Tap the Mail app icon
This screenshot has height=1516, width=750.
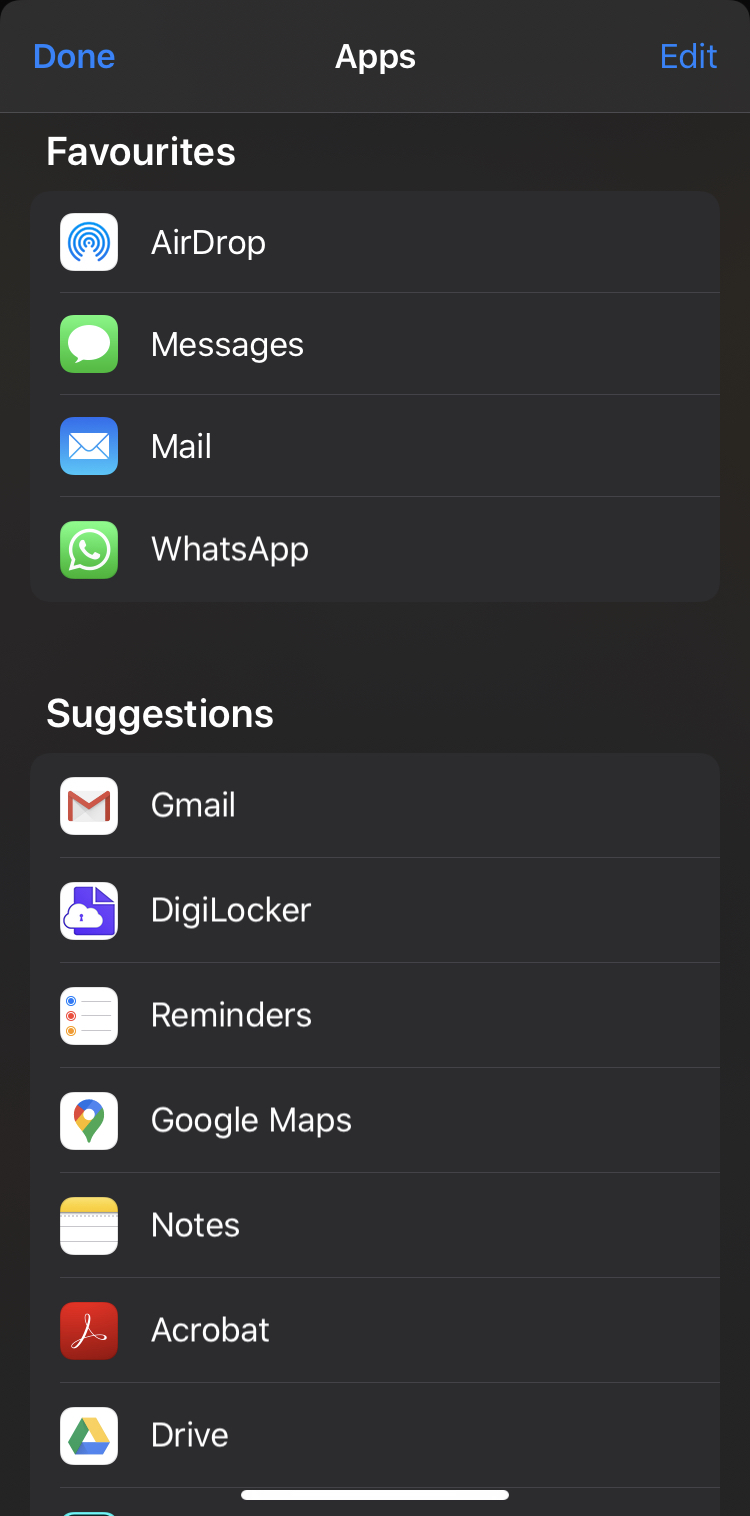pyautogui.click(x=88, y=446)
